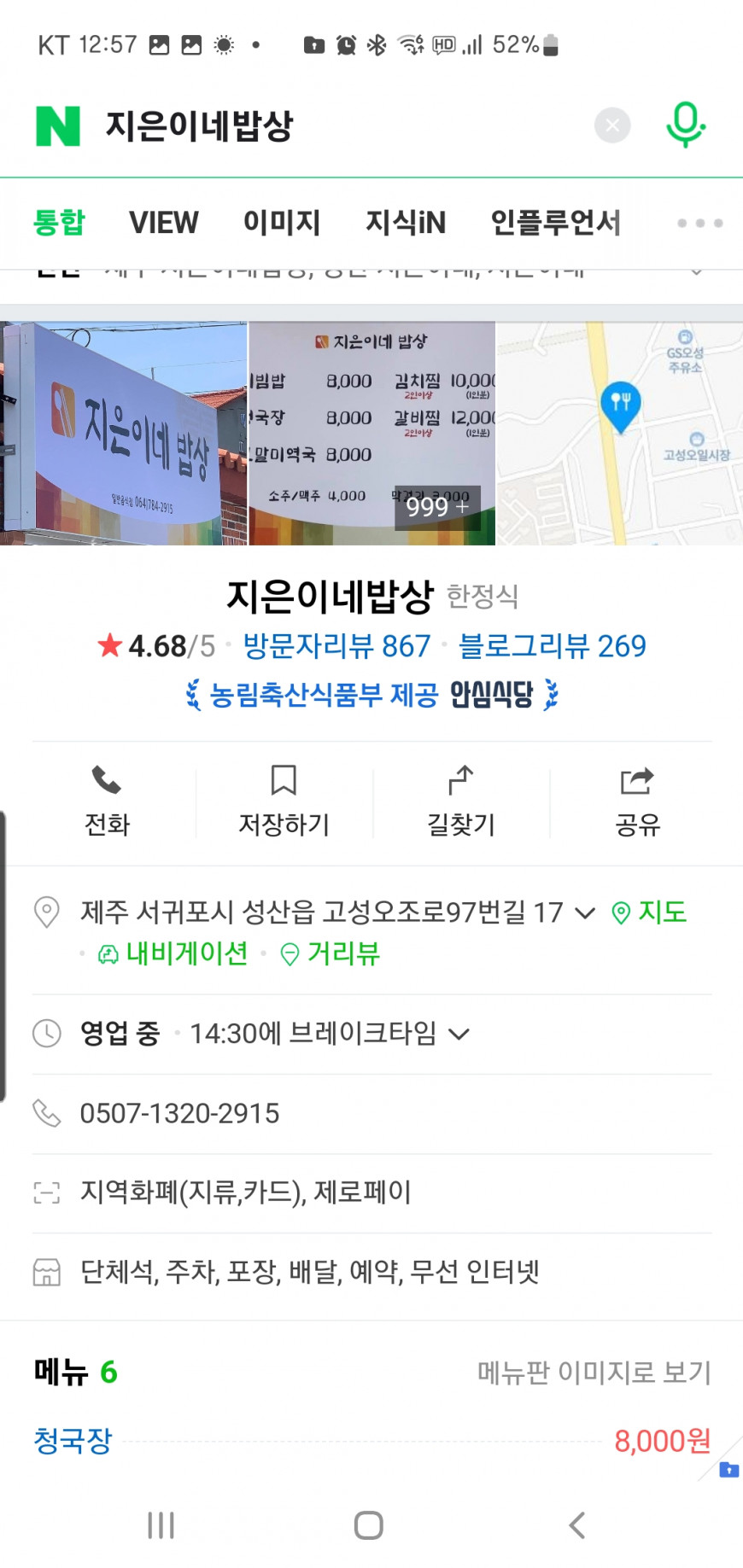Switch to the VIEW tab
The image size is (743, 1568).
[x=163, y=223]
